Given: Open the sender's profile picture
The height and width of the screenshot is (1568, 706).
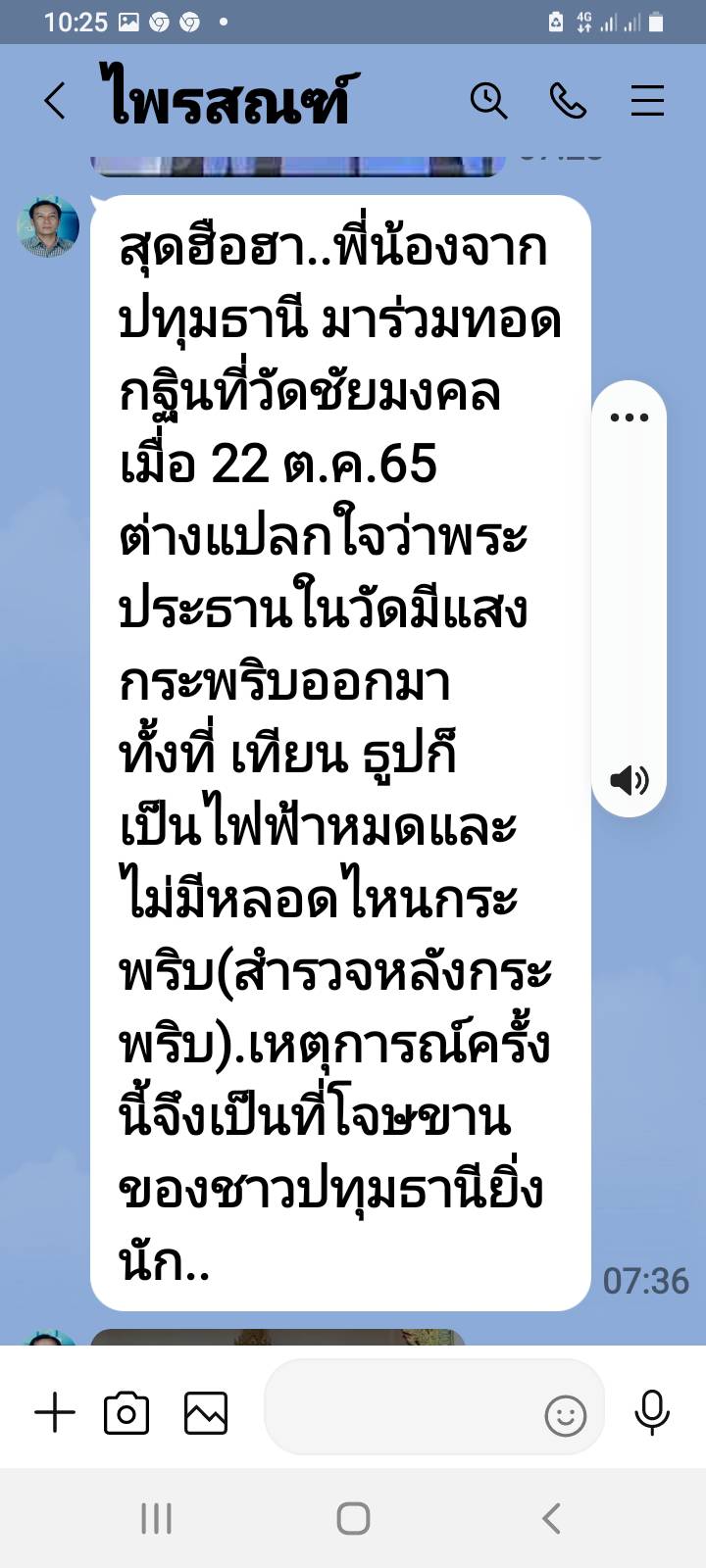Looking at the screenshot, I should pyautogui.click(x=48, y=227).
